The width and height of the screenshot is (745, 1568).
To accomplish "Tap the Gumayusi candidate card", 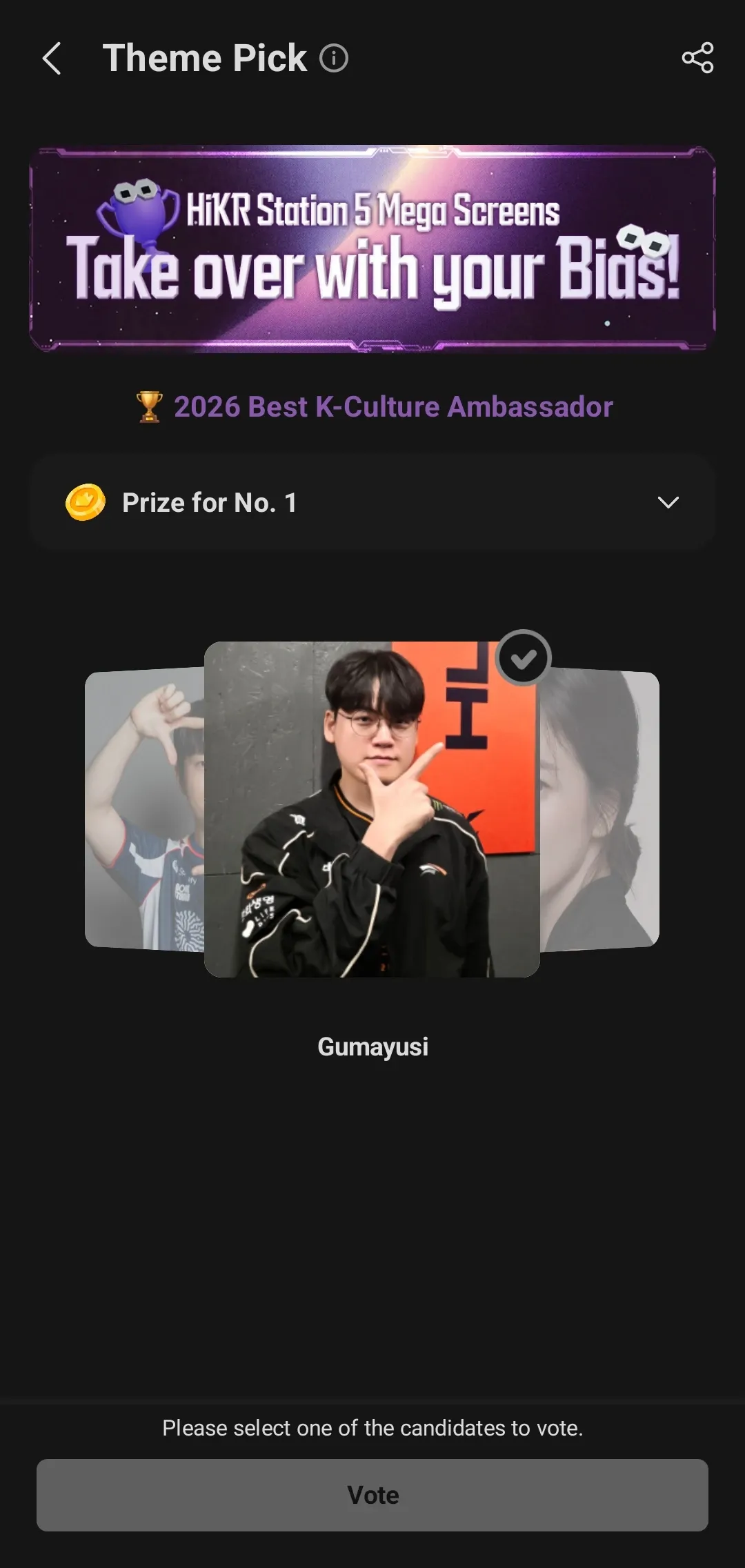I will (372, 809).
